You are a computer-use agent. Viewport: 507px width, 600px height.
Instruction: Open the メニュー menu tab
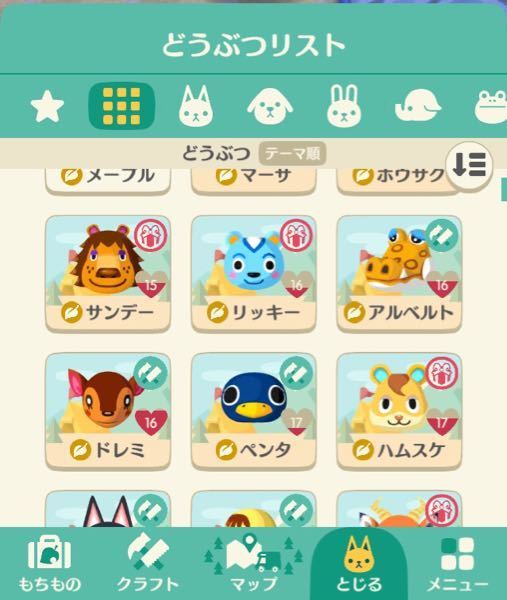click(457, 564)
